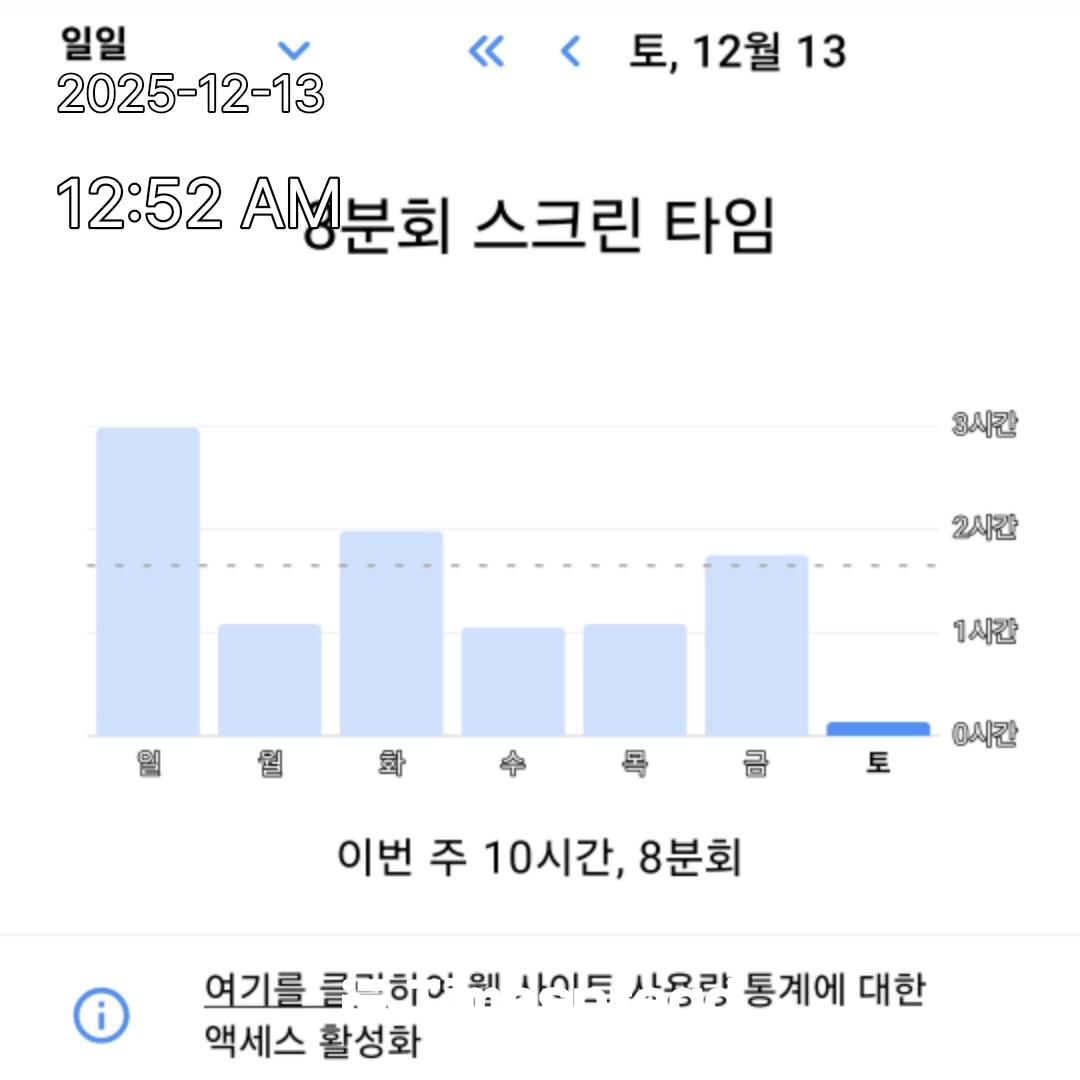Open the 일일 period dropdown

click(293, 50)
